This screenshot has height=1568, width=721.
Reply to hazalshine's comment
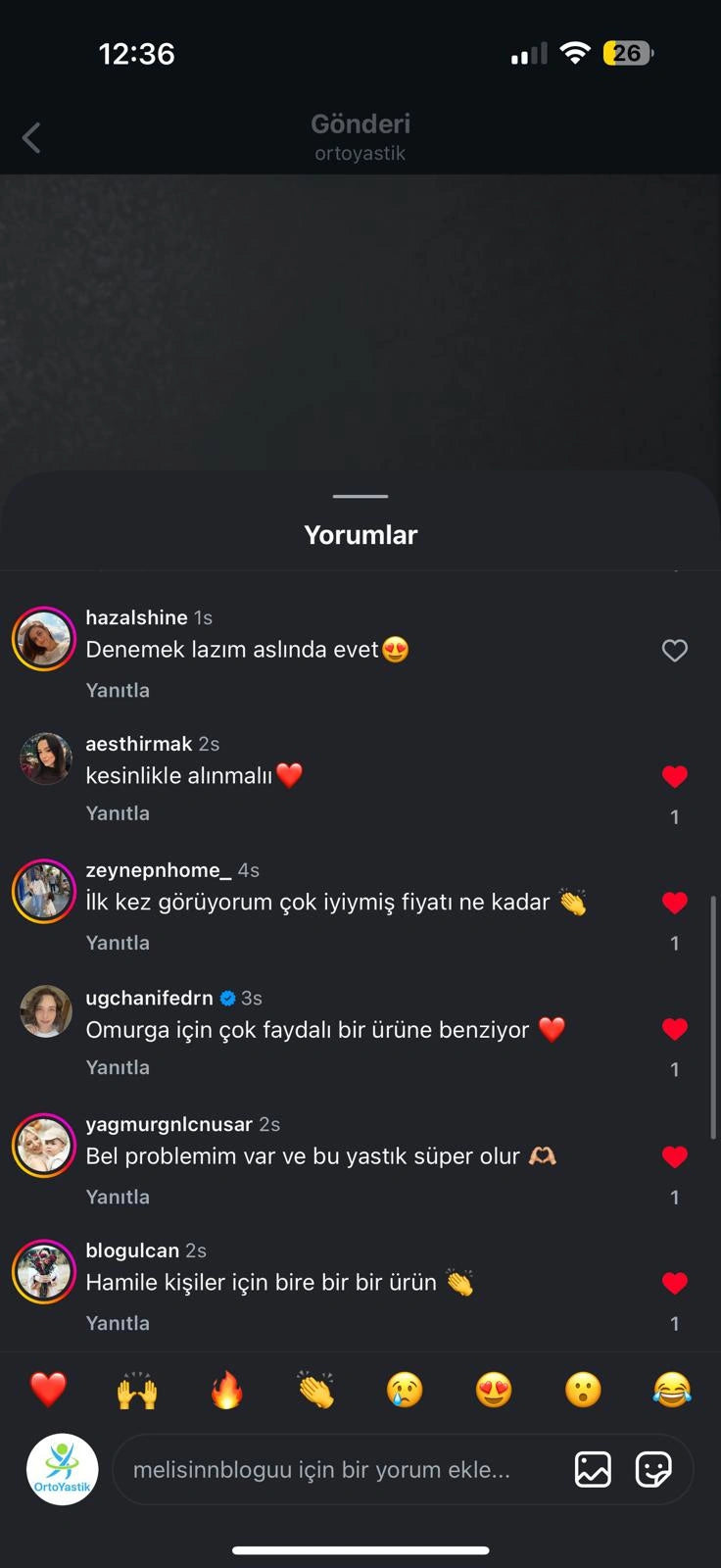click(118, 690)
